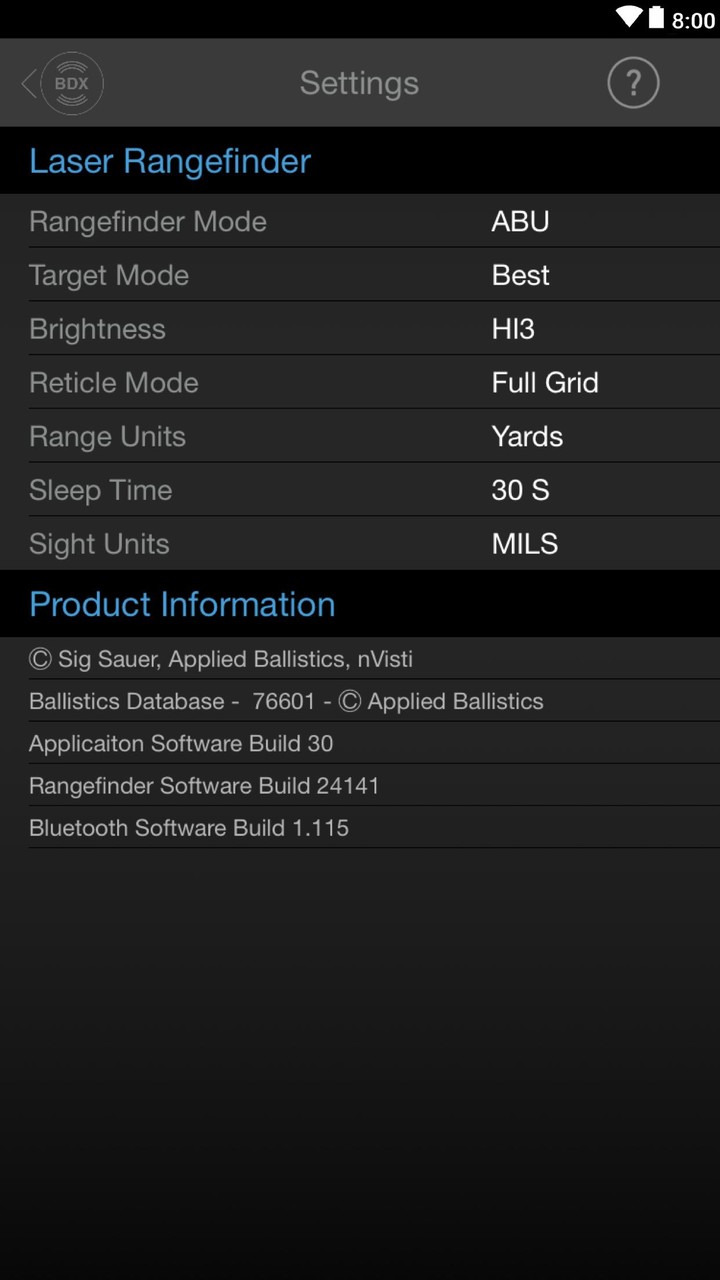
Task: Select the Ballistics Database 76601 entry
Action: (x=285, y=701)
